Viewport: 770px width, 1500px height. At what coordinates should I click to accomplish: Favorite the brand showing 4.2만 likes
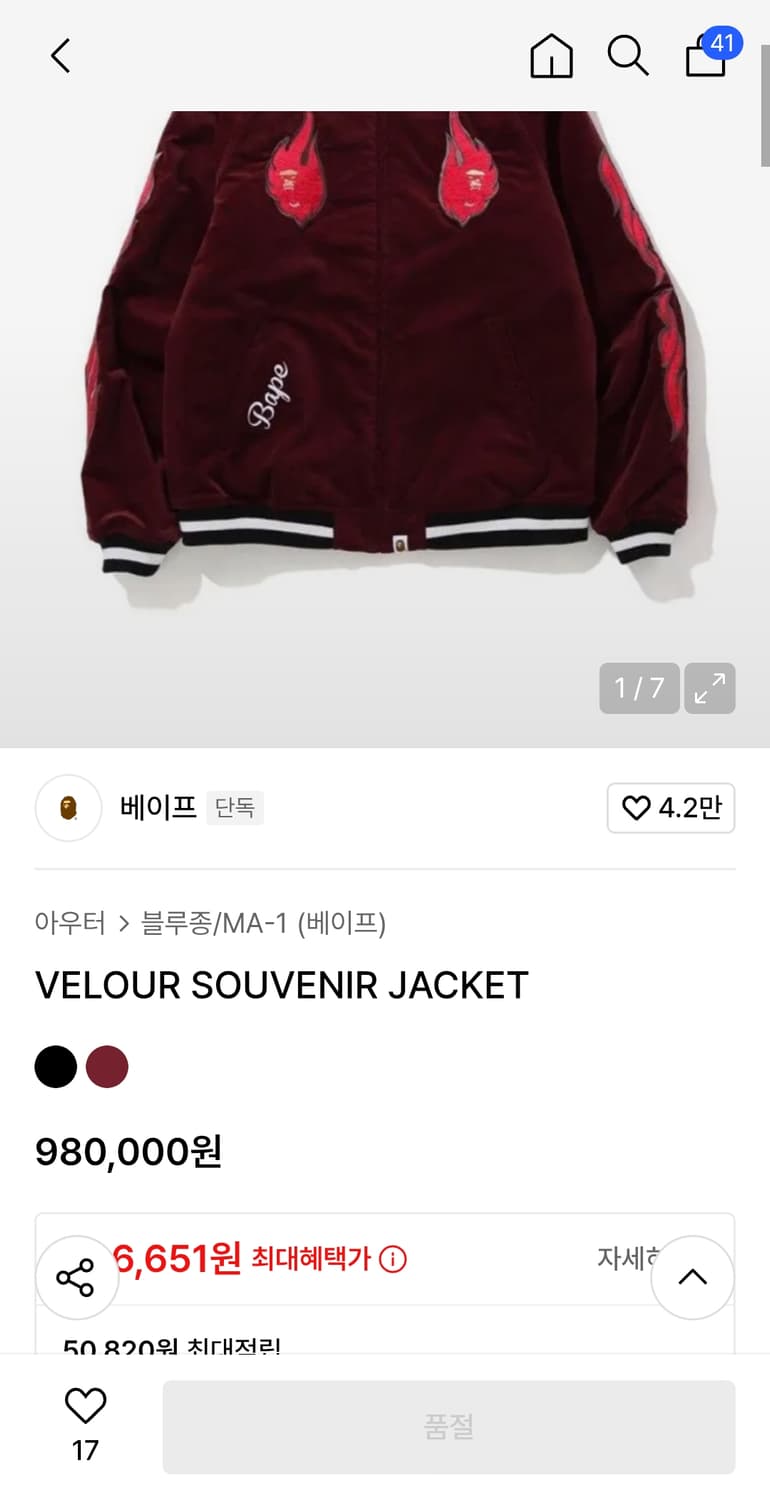[670, 808]
